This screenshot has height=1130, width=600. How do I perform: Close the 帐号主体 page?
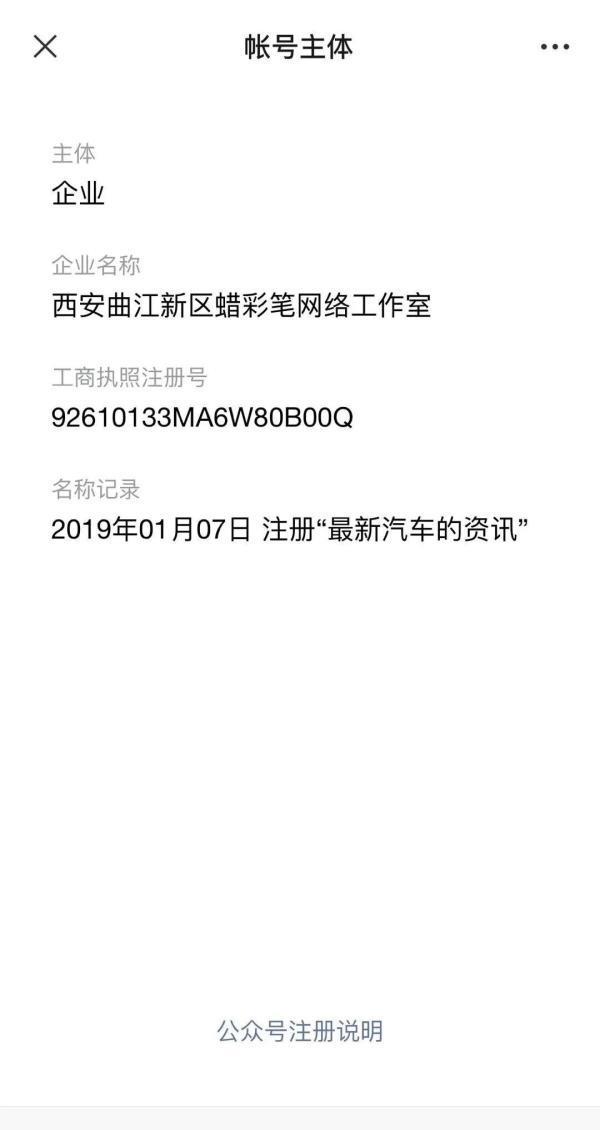click(45, 46)
